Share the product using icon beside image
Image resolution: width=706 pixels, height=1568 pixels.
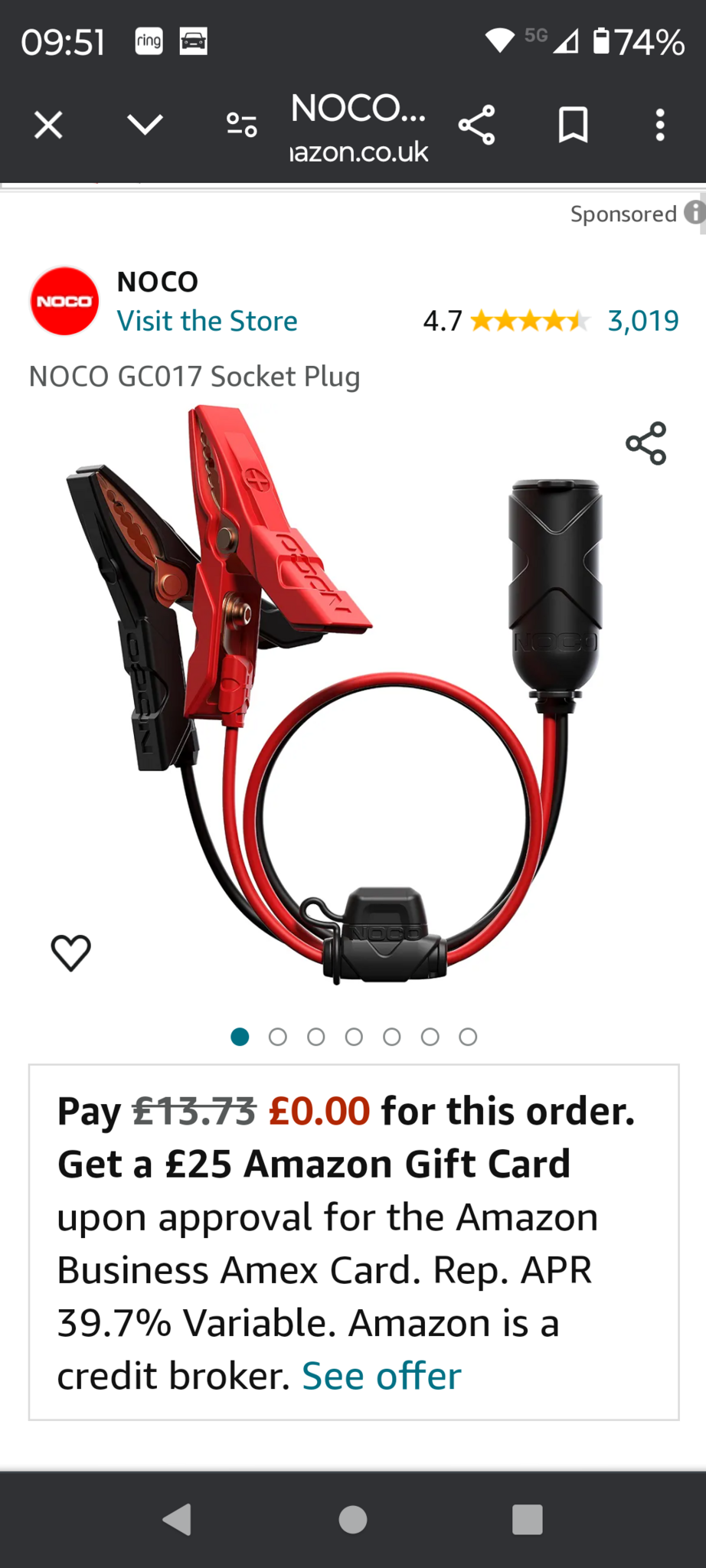[x=646, y=443]
